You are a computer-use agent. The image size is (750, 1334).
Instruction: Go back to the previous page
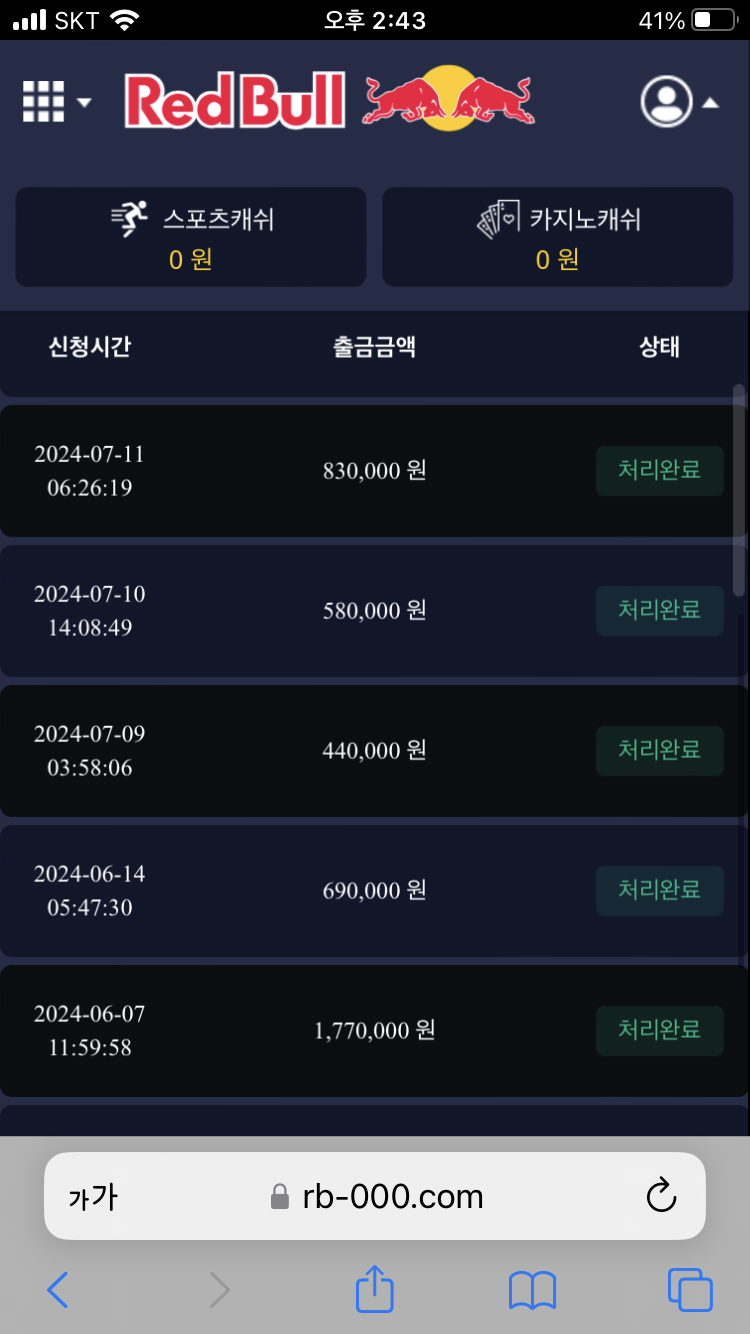(58, 1290)
